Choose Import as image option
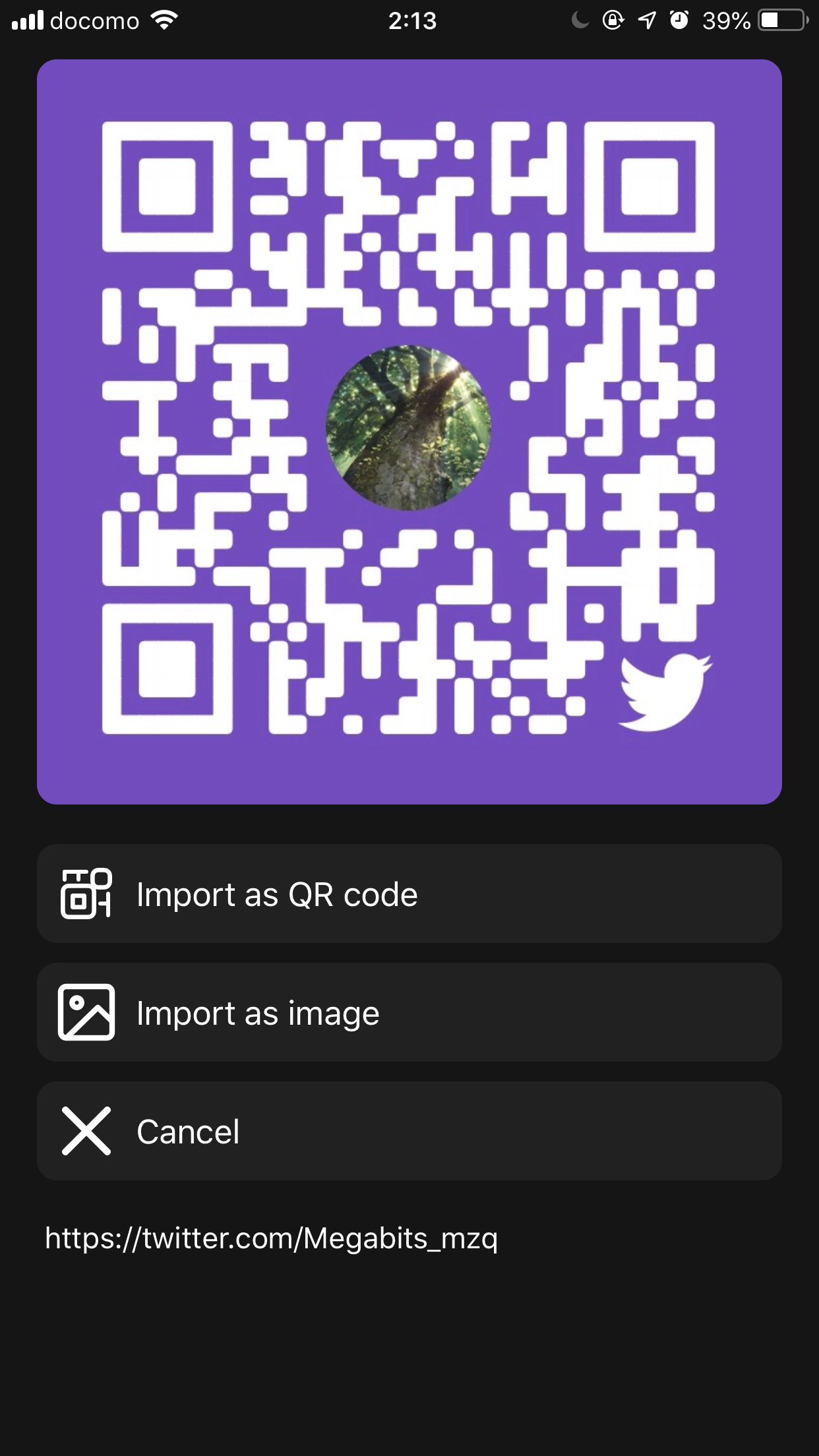The image size is (819, 1456). (409, 1012)
